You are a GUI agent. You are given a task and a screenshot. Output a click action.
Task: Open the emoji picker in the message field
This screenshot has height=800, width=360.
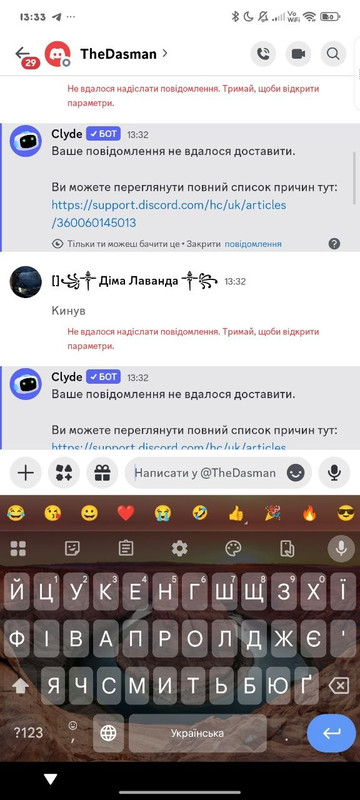[295, 473]
